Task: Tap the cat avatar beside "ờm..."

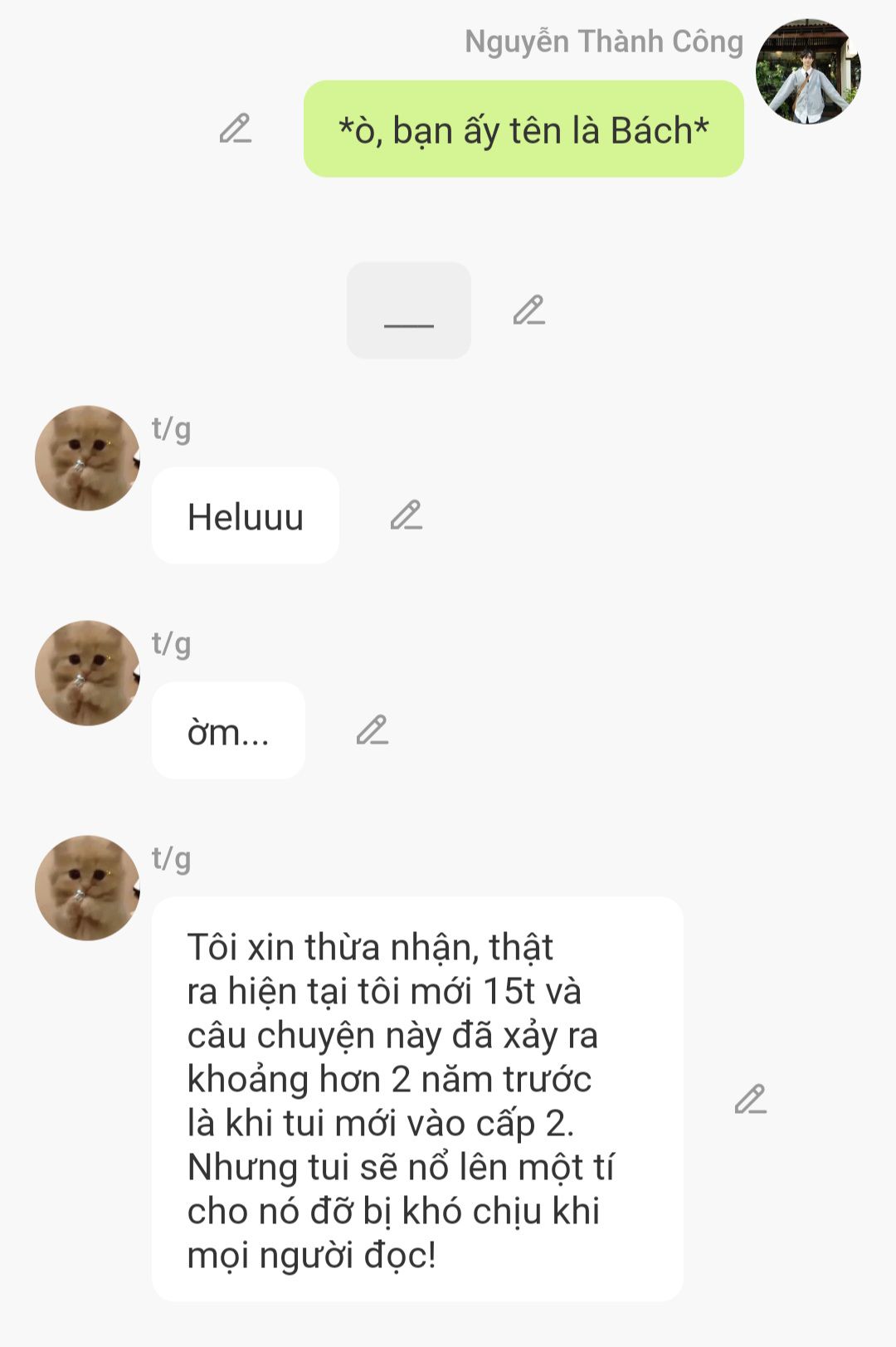Action: tap(87, 673)
